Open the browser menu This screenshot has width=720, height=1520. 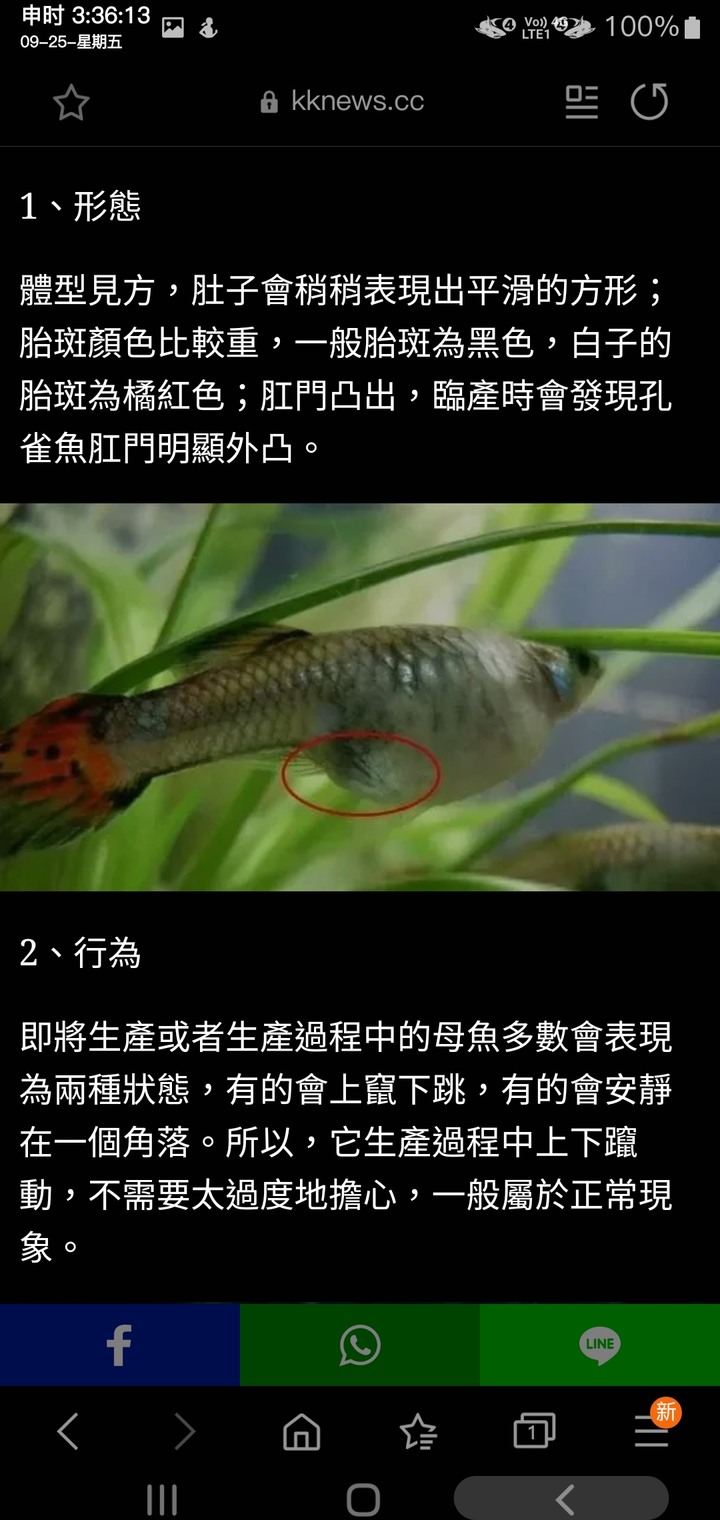[652, 1433]
